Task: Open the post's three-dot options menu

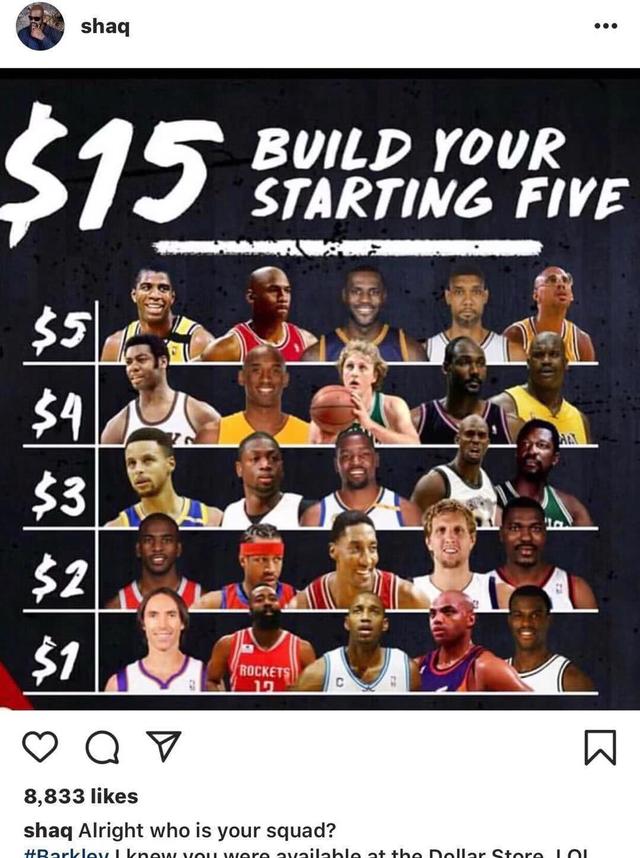Action: click(605, 27)
